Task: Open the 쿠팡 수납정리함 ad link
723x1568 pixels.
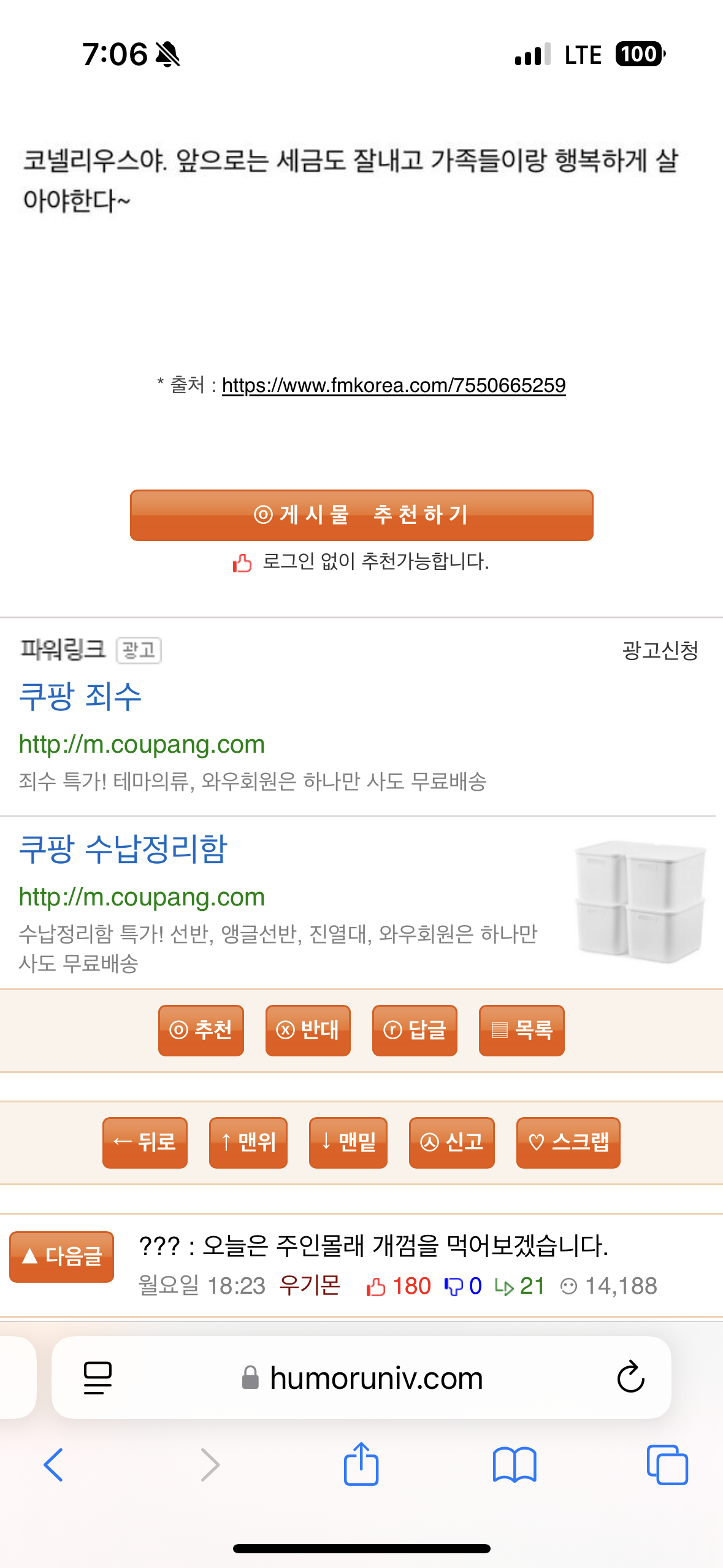Action: pos(123,850)
